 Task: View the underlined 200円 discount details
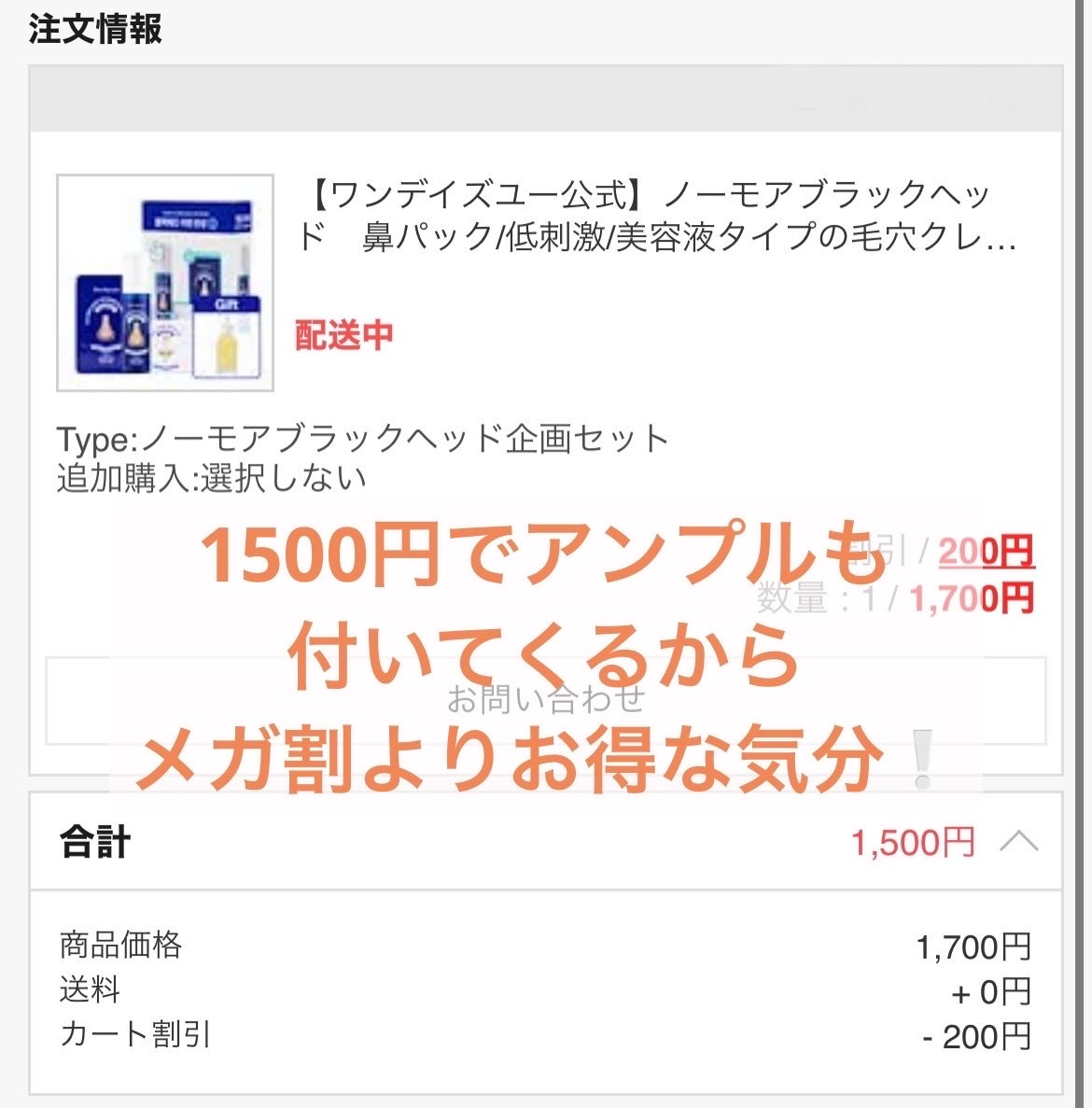[986, 552]
